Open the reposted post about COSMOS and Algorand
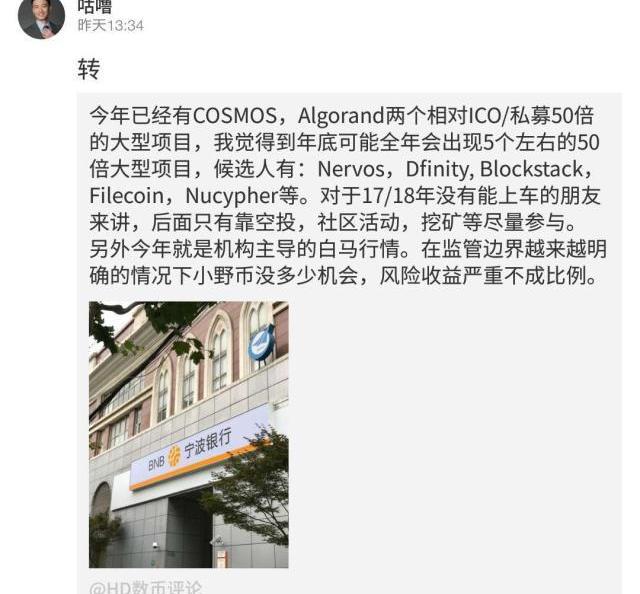Viewport: 640px width, 594px height. pos(347,192)
